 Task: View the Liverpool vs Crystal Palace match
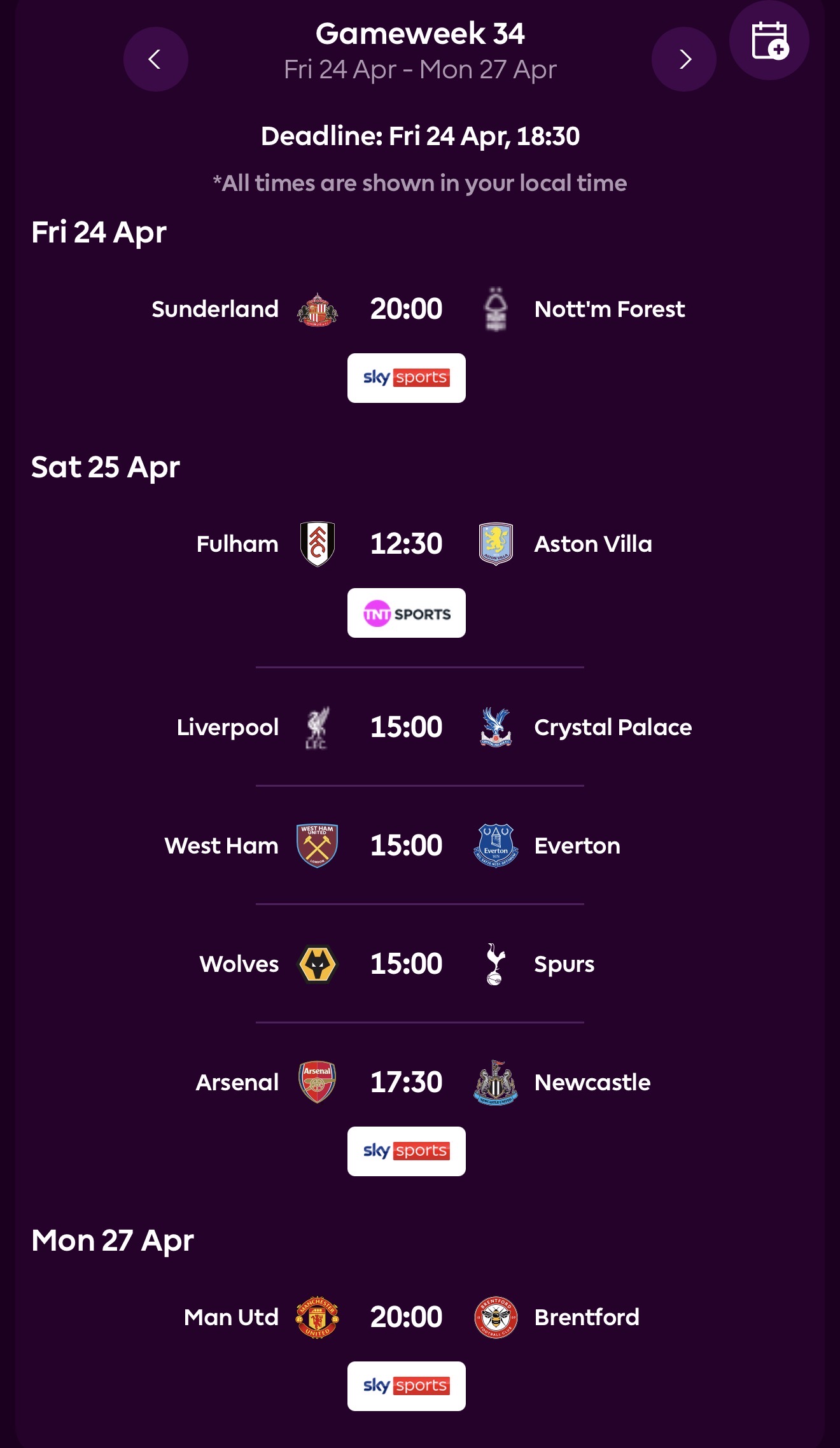[x=406, y=727]
